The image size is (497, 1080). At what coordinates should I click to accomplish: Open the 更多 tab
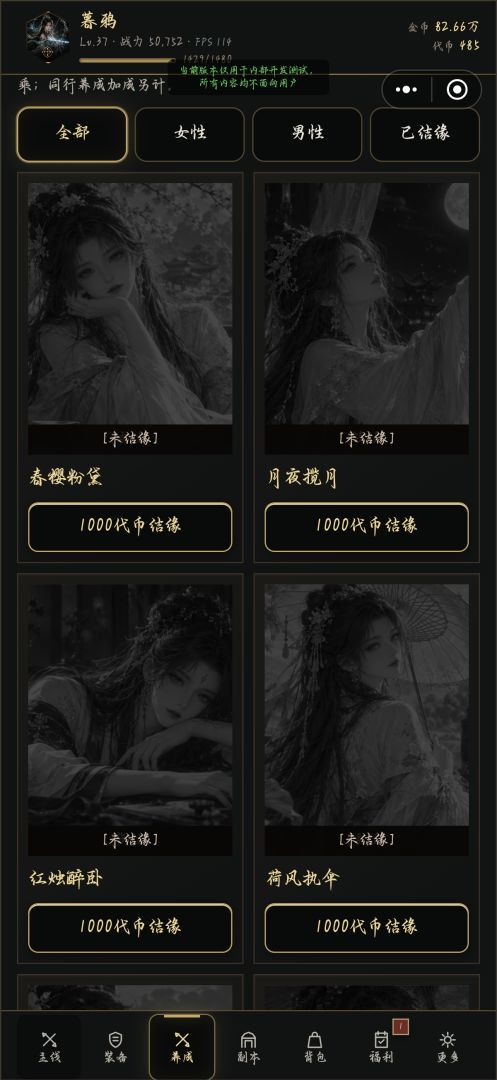[447, 1047]
